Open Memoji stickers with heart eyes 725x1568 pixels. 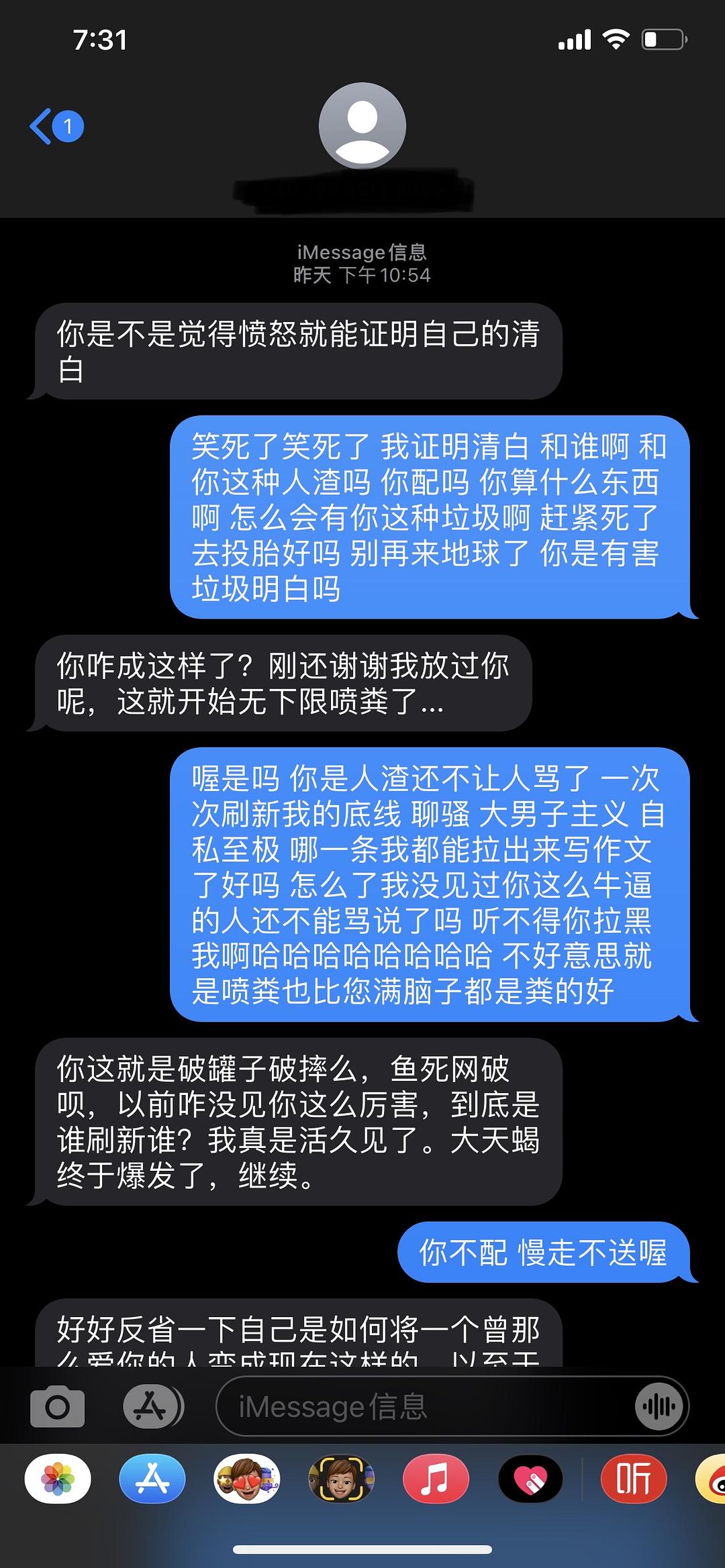click(x=247, y=1479)
